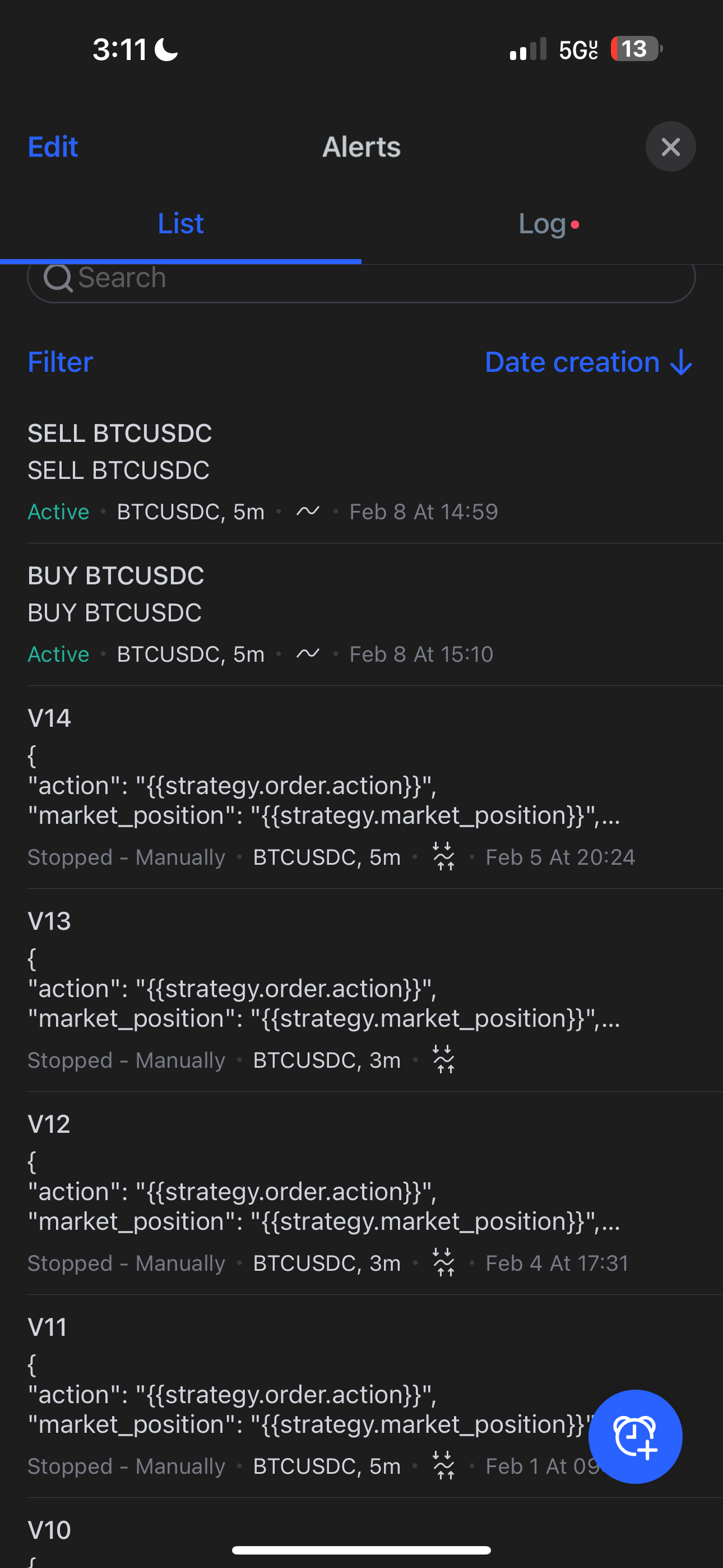Screen dimensions: 723x1568
Task: Tap the wavy line icon on BUY BTCUSDC alert
Action: coord(307,654)
